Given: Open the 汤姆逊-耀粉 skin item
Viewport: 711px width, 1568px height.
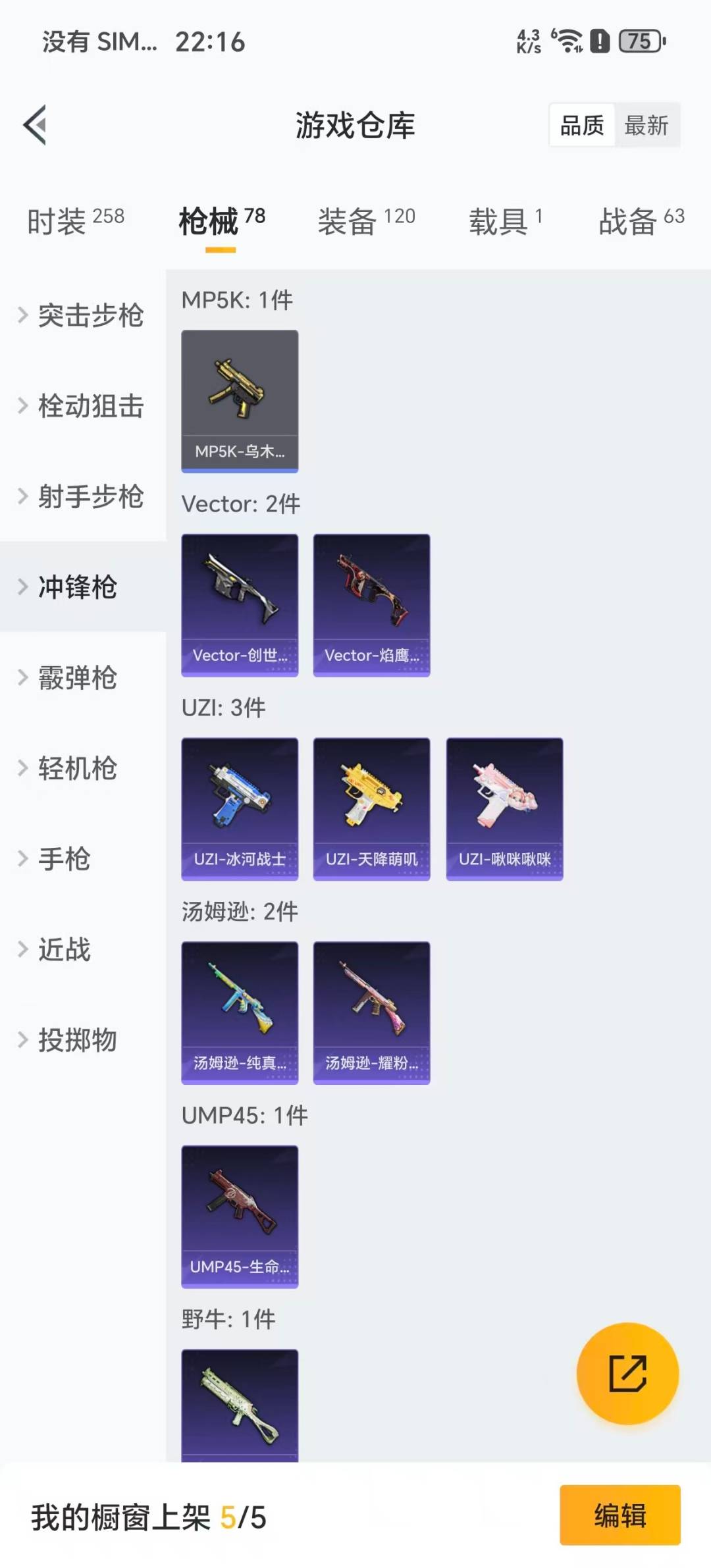Looking at the screenshot, I should click(371, 1012).
